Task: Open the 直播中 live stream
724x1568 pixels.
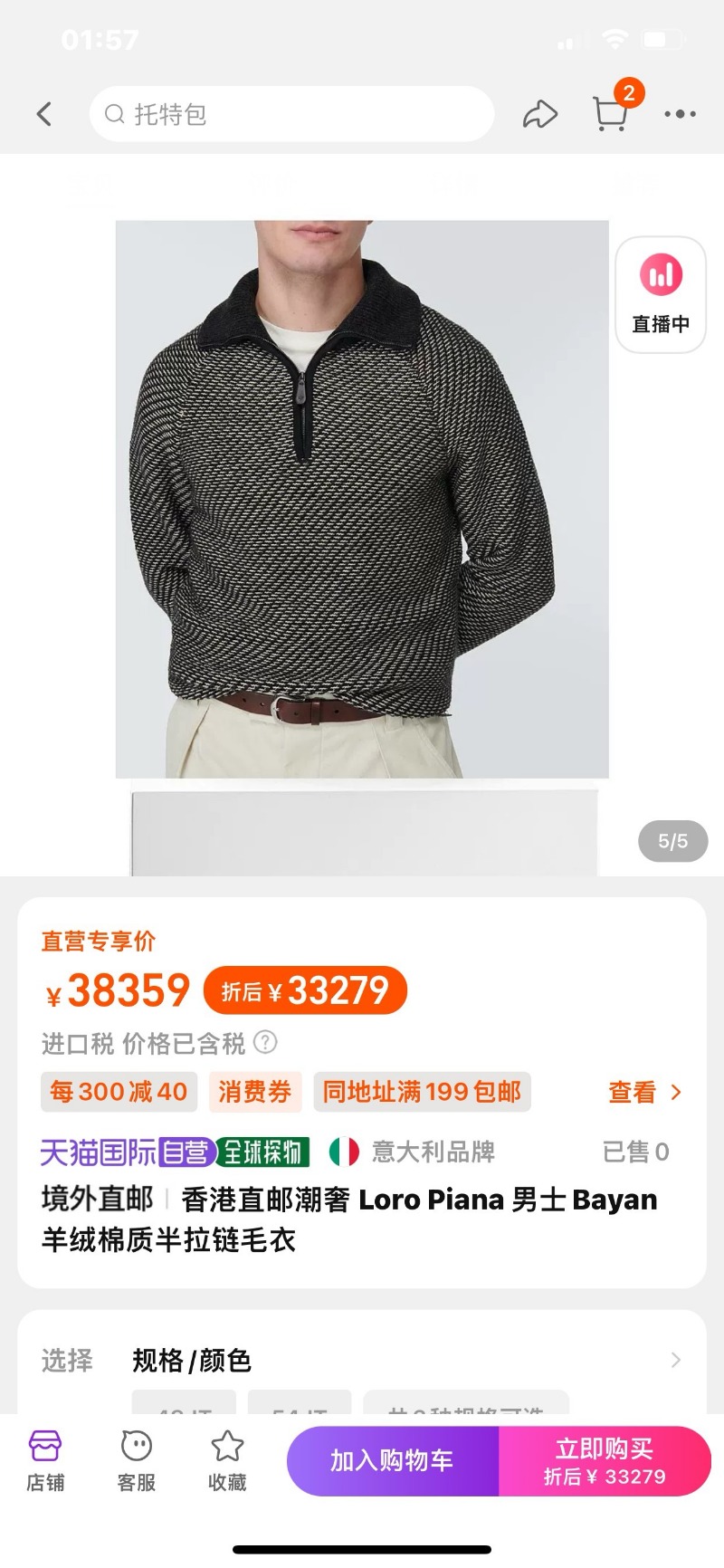Action: [x=661, y=295]
